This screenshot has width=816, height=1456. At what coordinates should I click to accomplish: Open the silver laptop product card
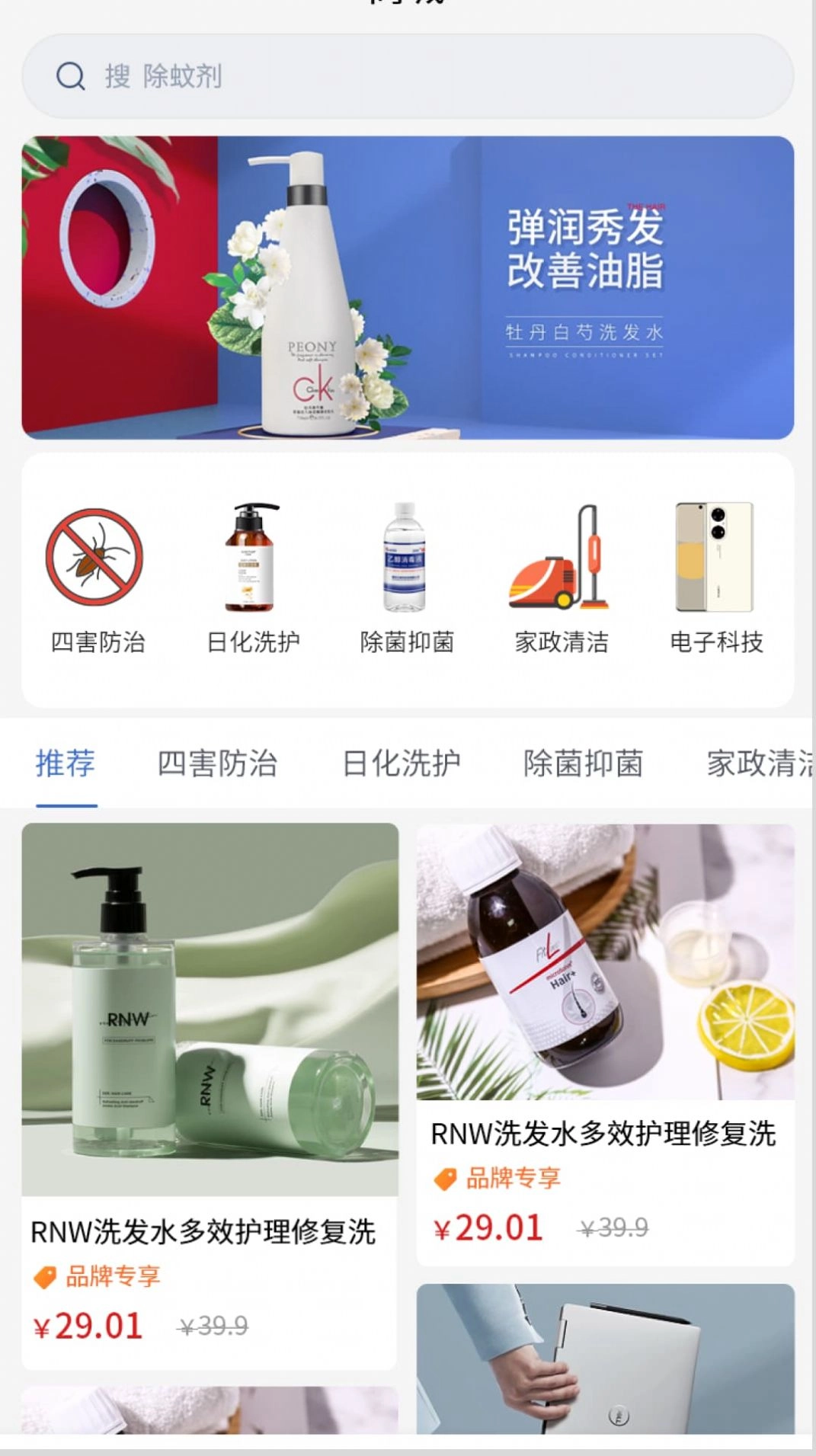(605, 1358)
